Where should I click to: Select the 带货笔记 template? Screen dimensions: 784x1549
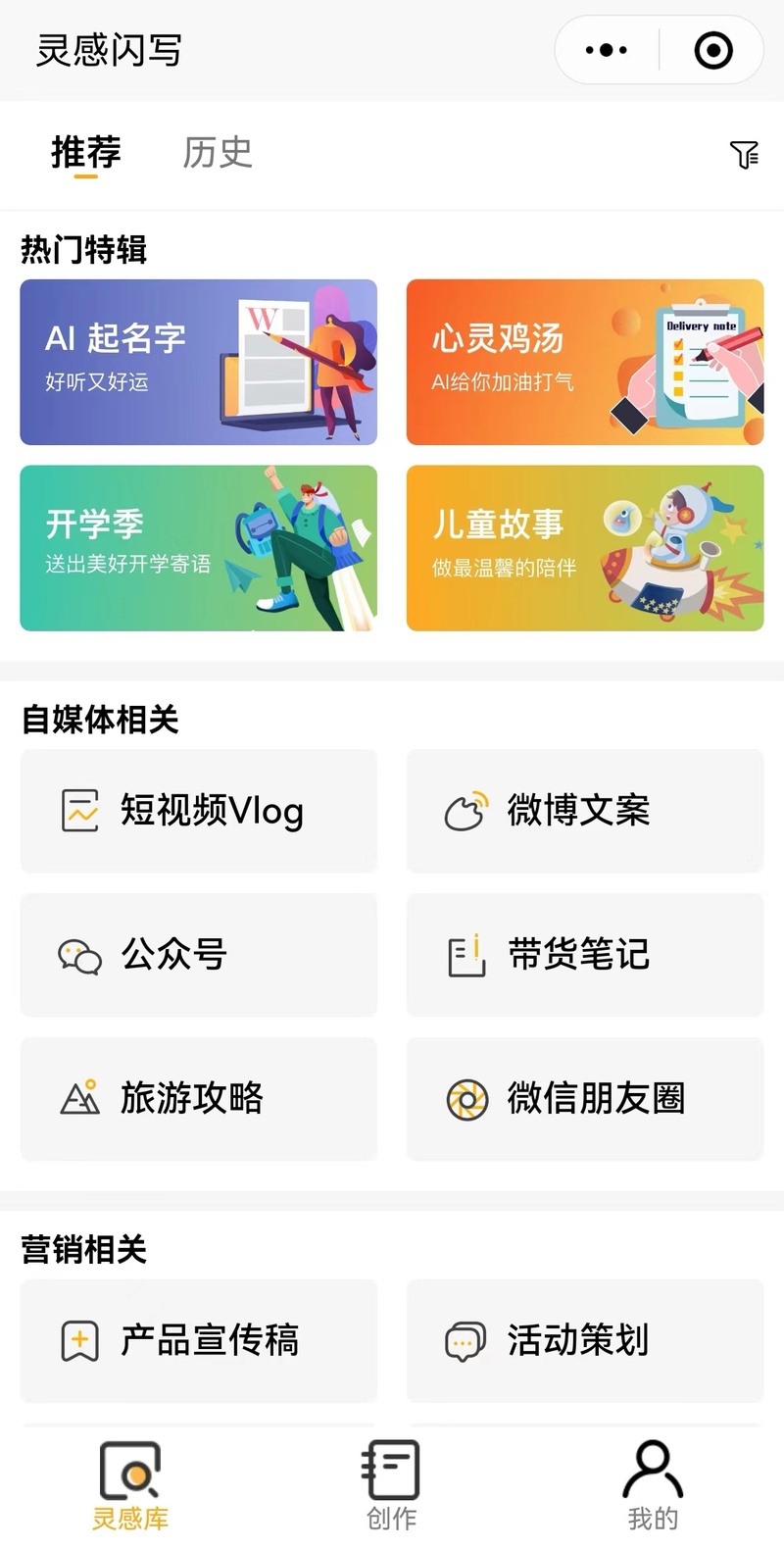[x=585, y=954]
